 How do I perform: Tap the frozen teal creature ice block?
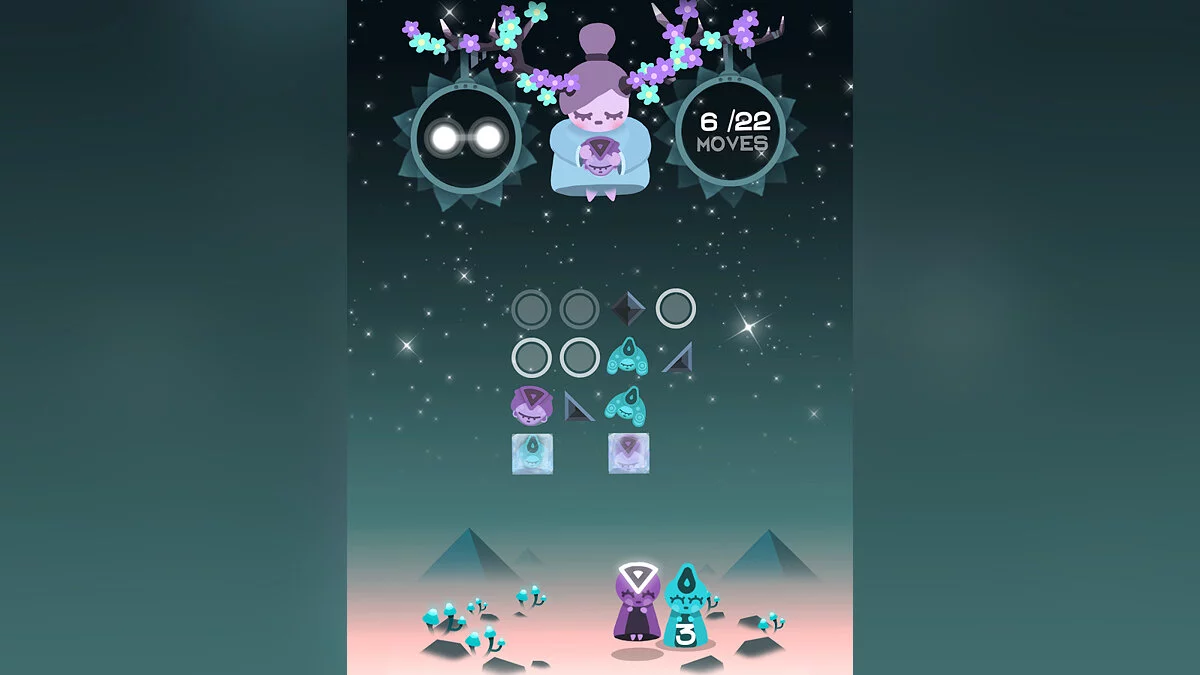[530, 453]
